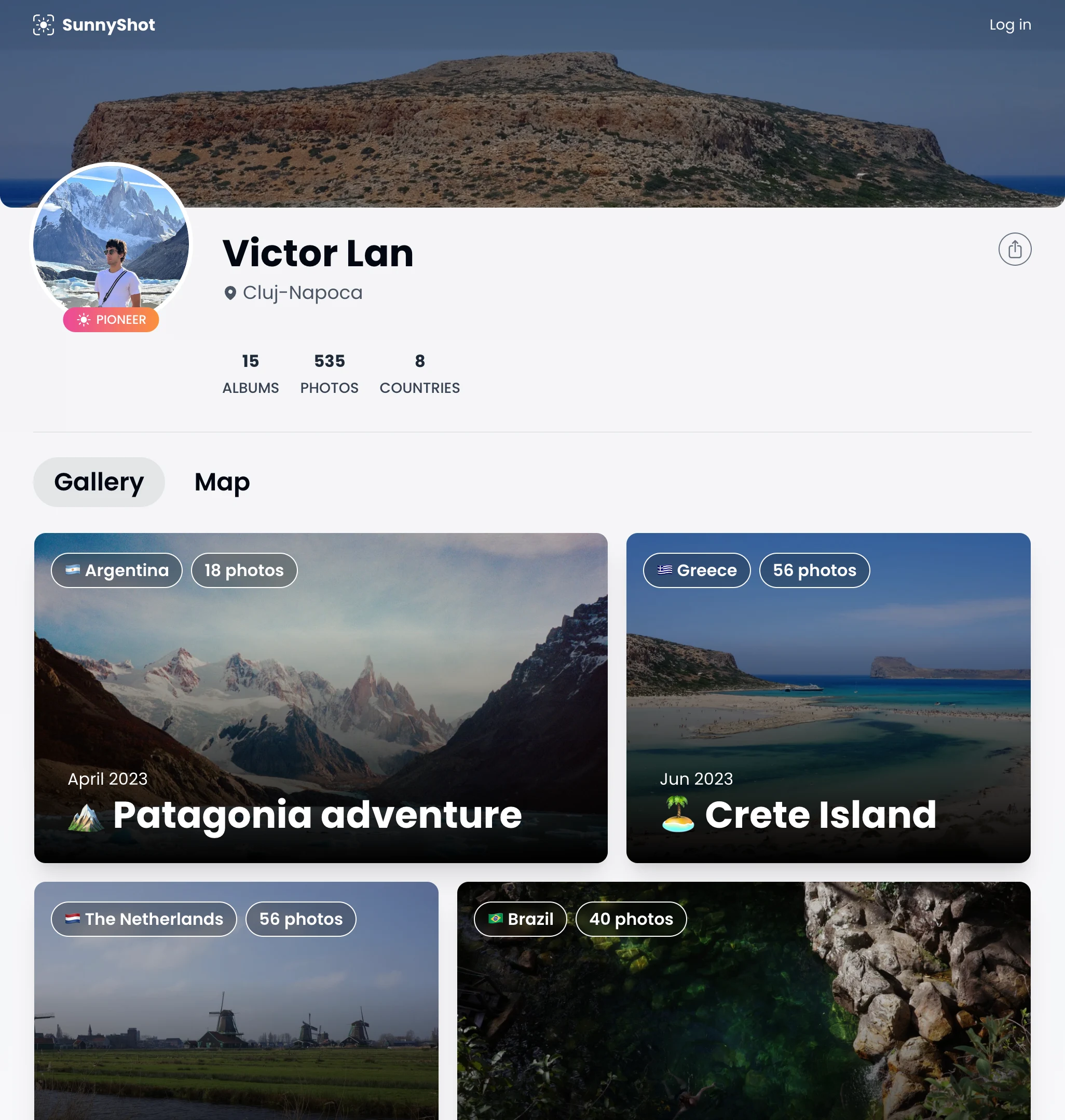This screenshot has width=1065, height=1120.
Task: Tap the Log in link
Action: (x=1009, y=25)
